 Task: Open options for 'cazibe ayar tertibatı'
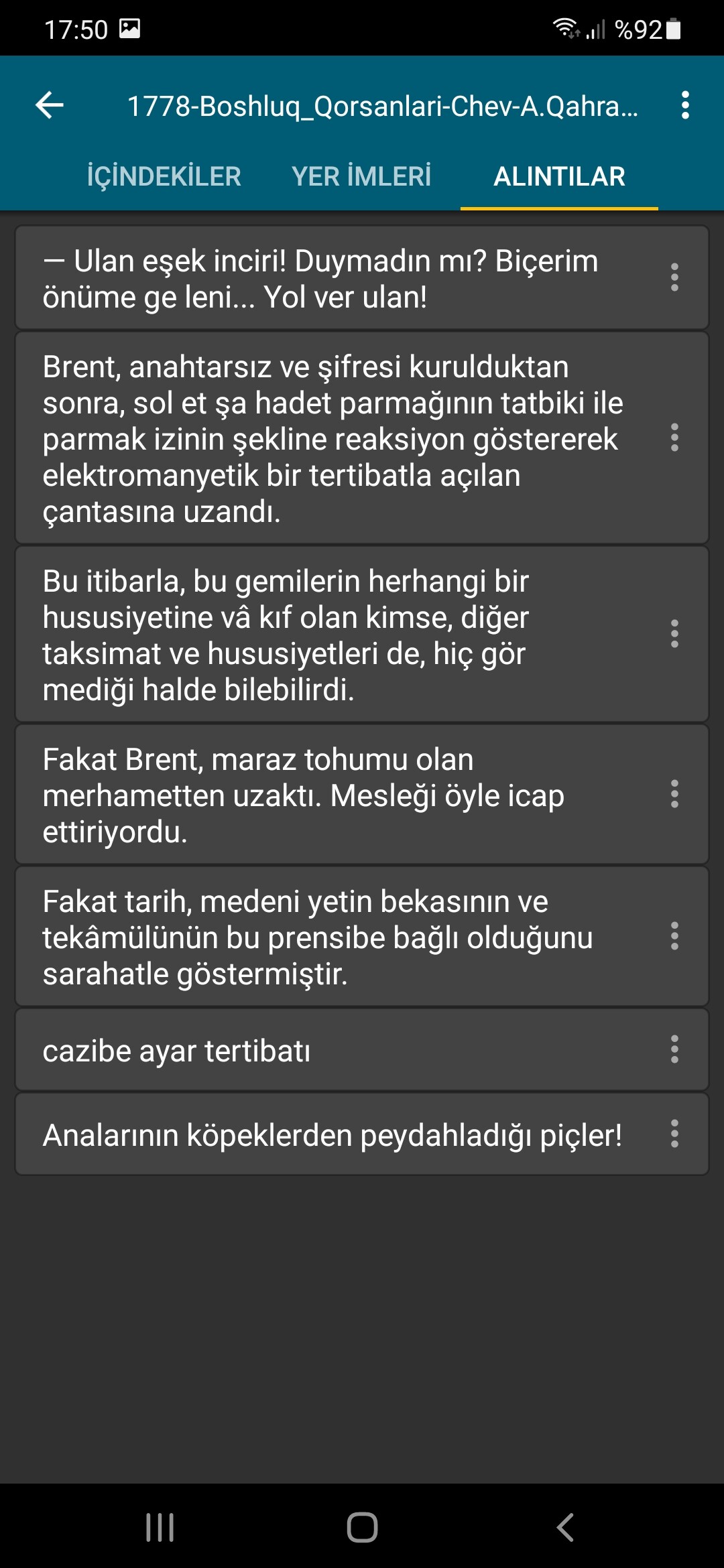click(674, 1049)
